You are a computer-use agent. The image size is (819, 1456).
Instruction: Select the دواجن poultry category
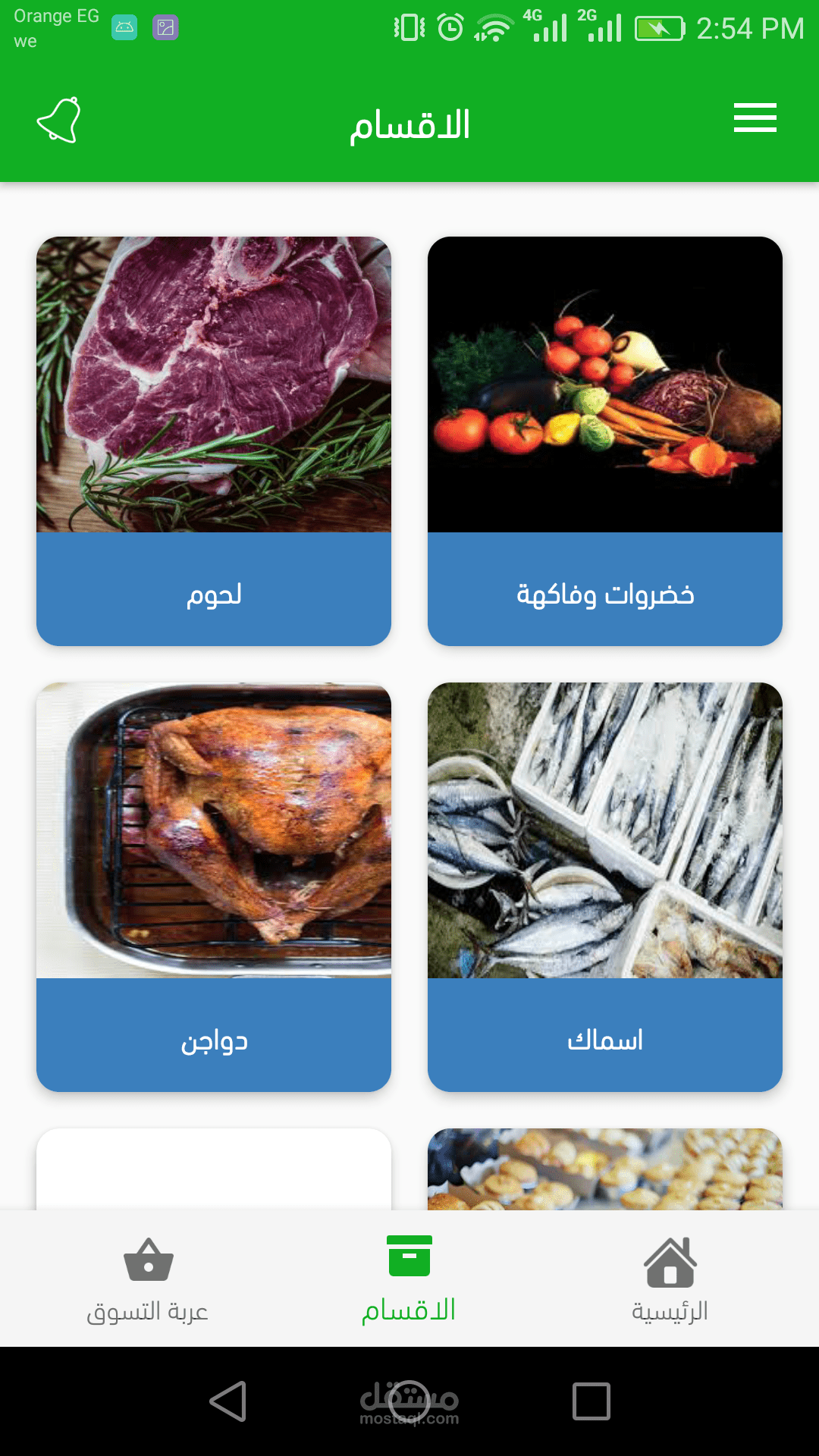tap(214, 886)
